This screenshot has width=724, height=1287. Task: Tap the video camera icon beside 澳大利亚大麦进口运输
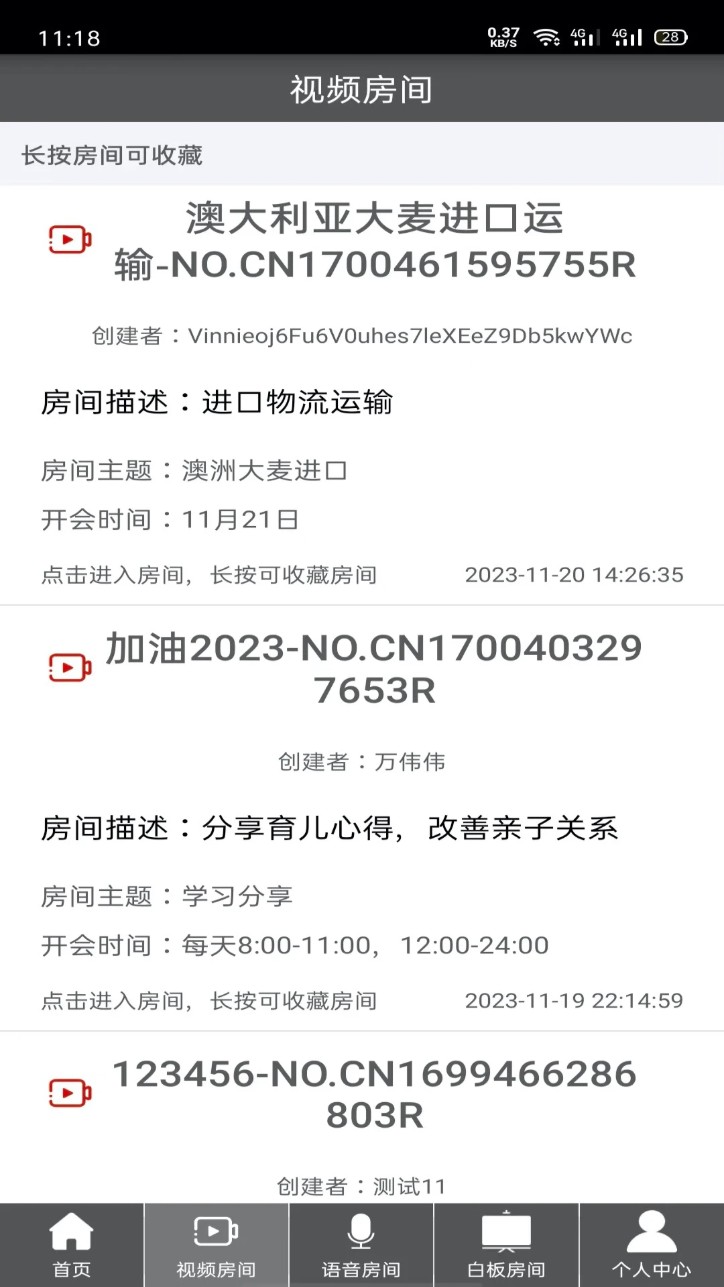click(69, 238)
